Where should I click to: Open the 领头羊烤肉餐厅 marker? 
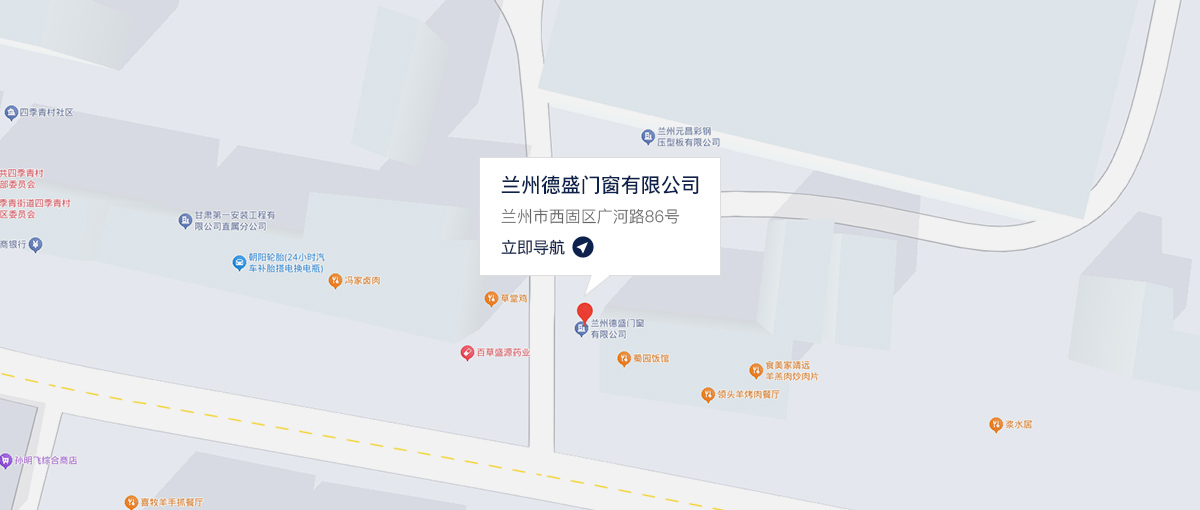(708, 395)
